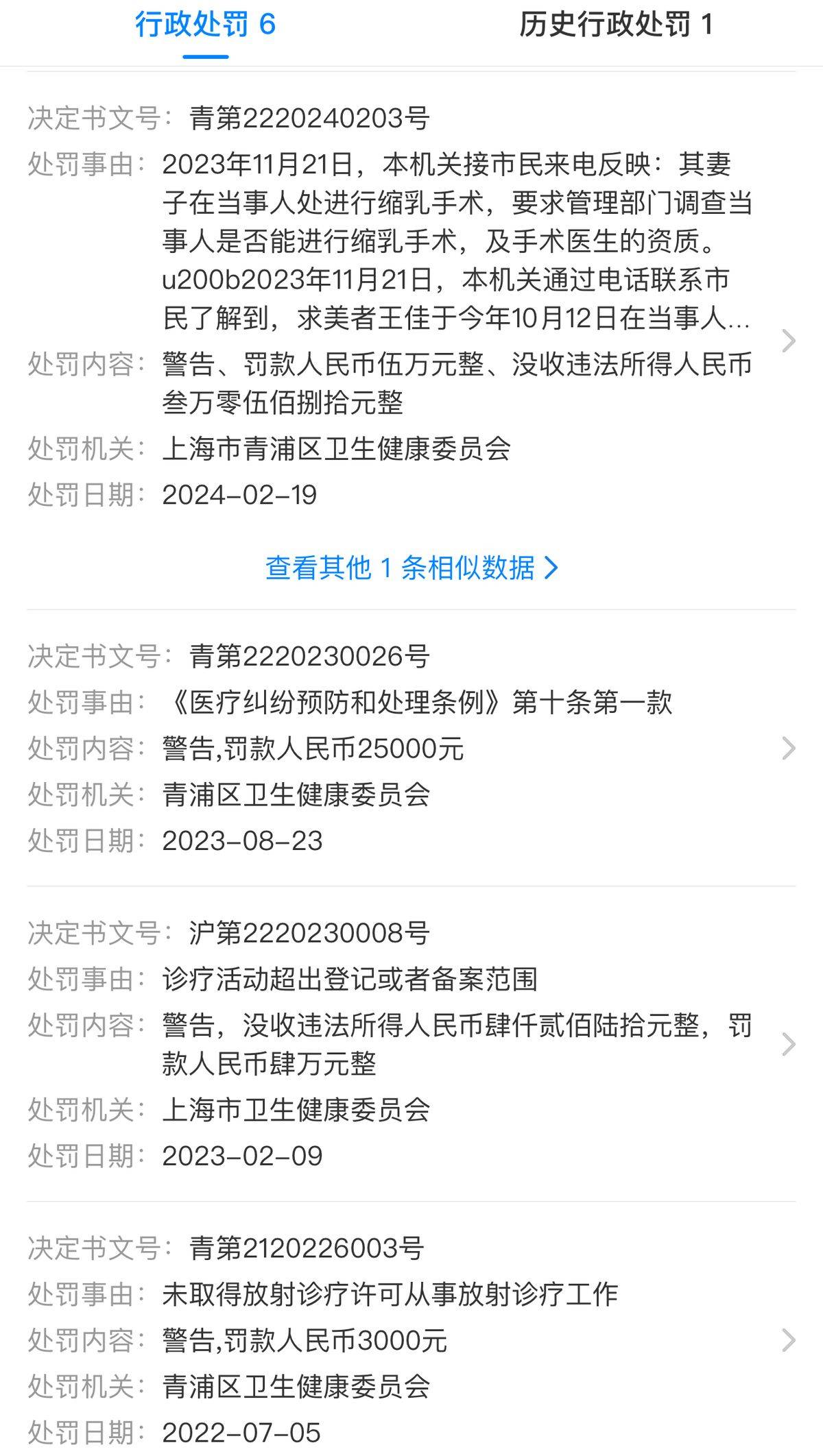View 查看其他 1 条相似数据 link
The height and width of the screenshot is (1456, 823).
411,568
